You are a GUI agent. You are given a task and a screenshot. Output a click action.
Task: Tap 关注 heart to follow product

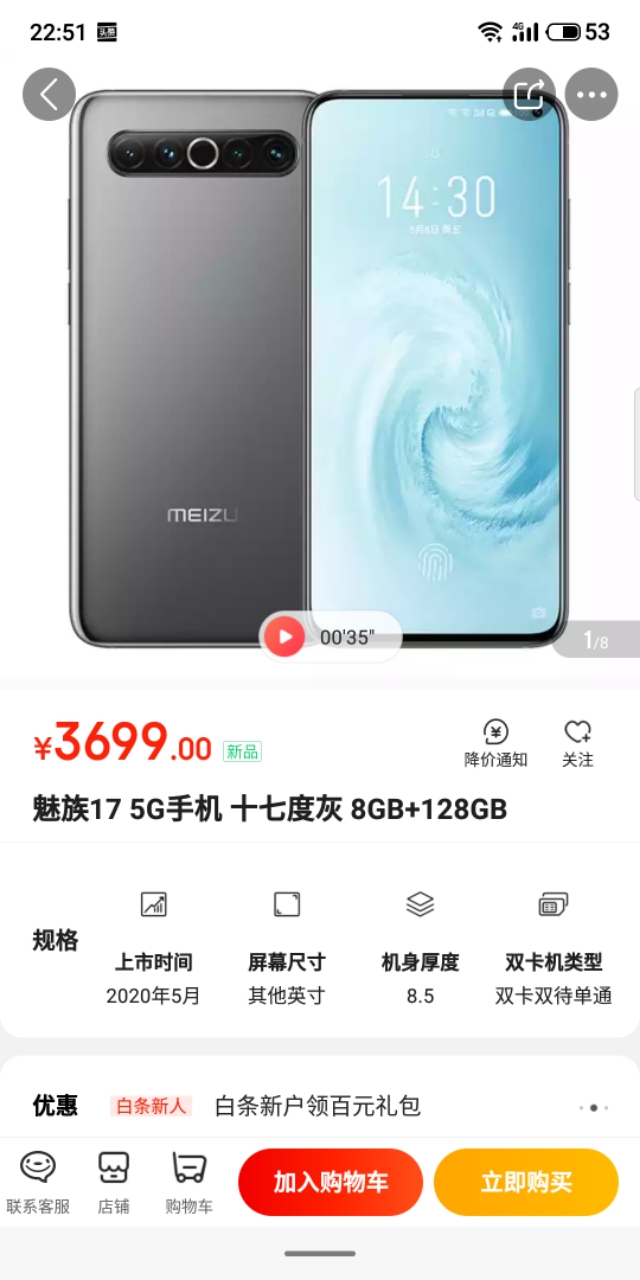[577, 743]
